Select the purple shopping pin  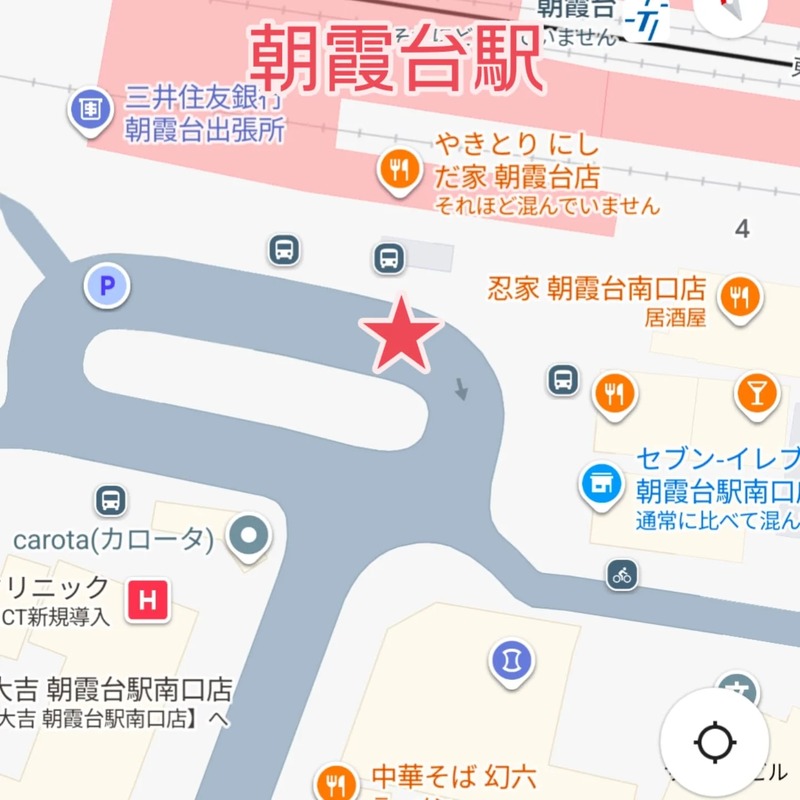[512, 660]
